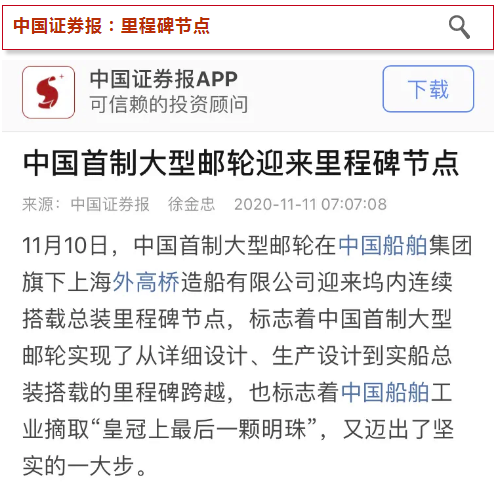
Task: Tap the 下载 button for 中国证券报APP
Action: (x=428, y=89)
